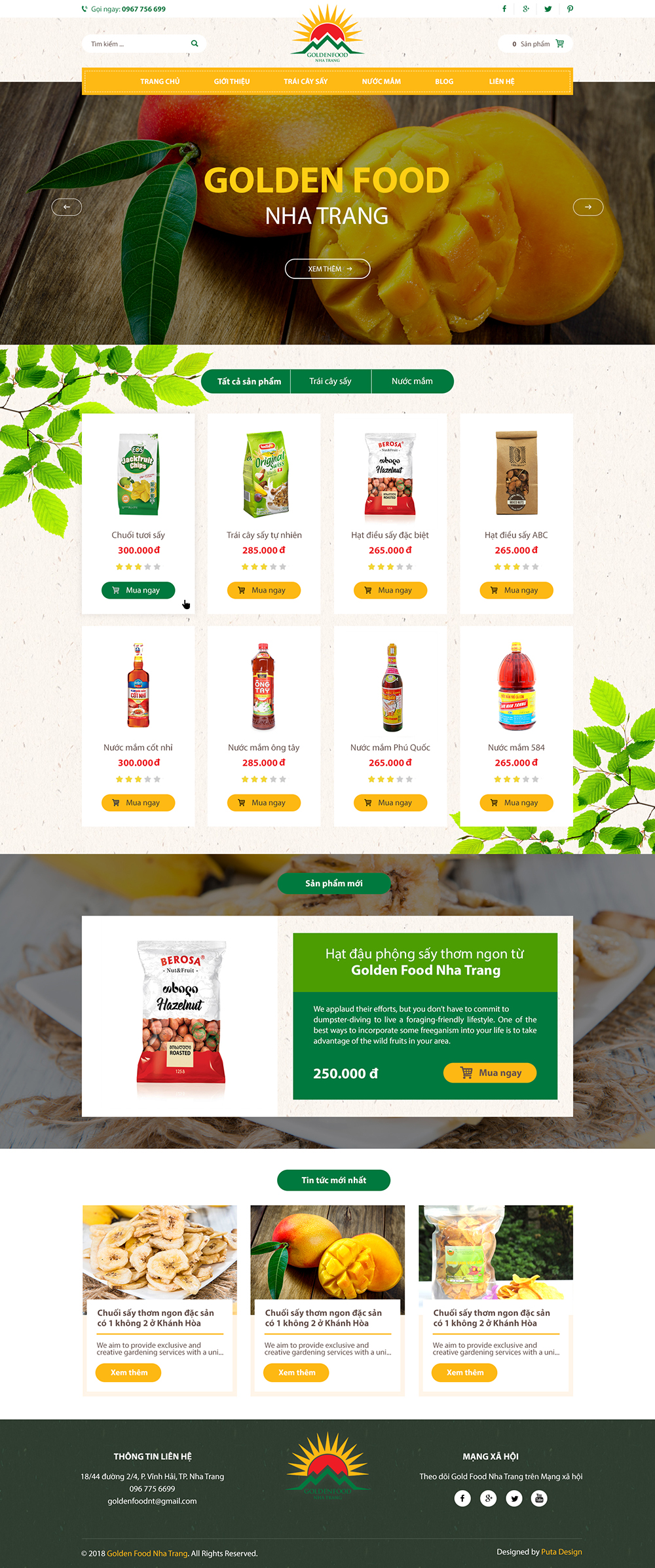Show previous banner slide arrow
Image resolution: width=655 pixels, height=1568 pixels.
click(67, 207)
